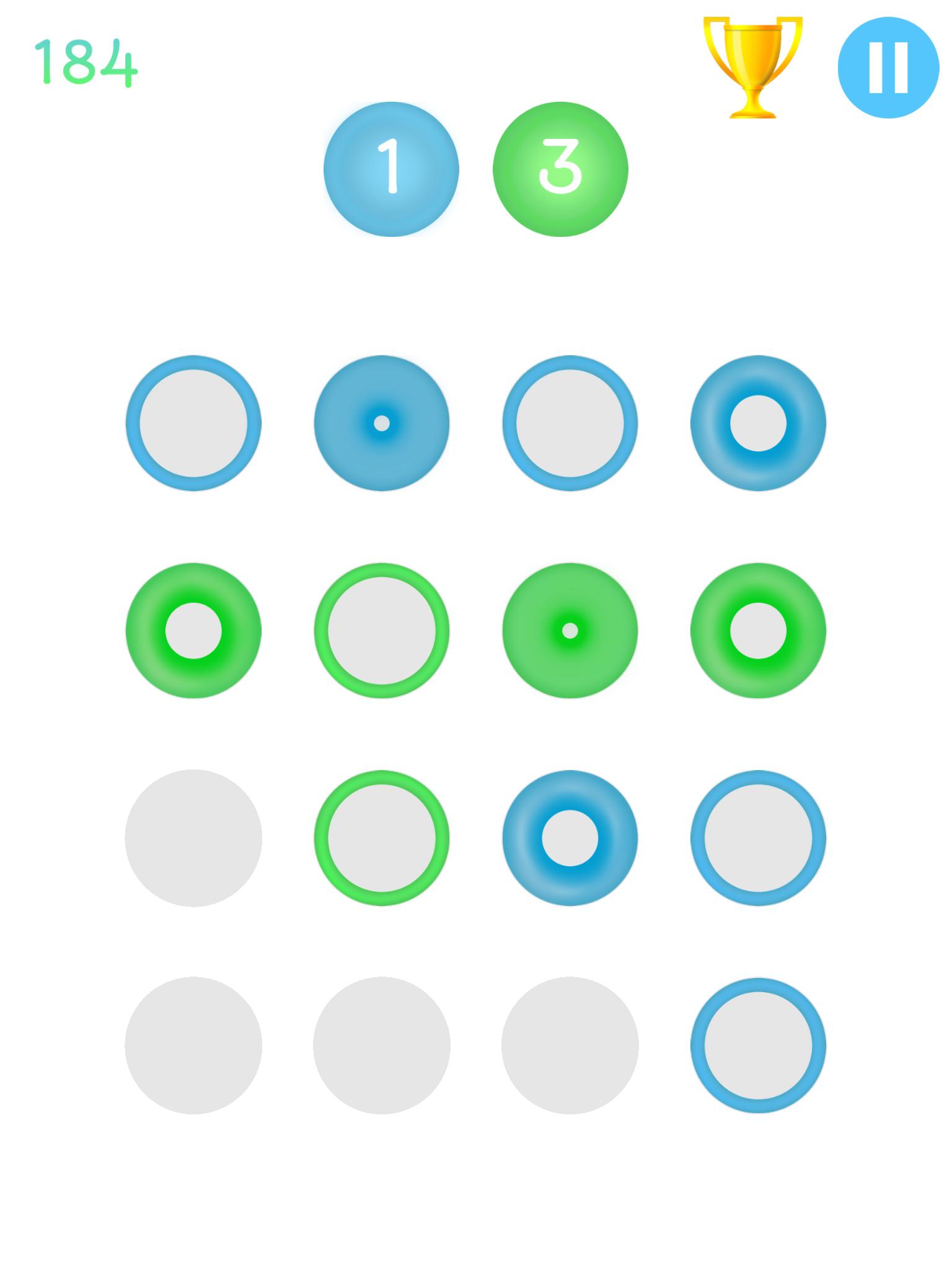Viewport: 952px width, 1270px height.
Task: Select the score 184 display
Action: point(85,61)
